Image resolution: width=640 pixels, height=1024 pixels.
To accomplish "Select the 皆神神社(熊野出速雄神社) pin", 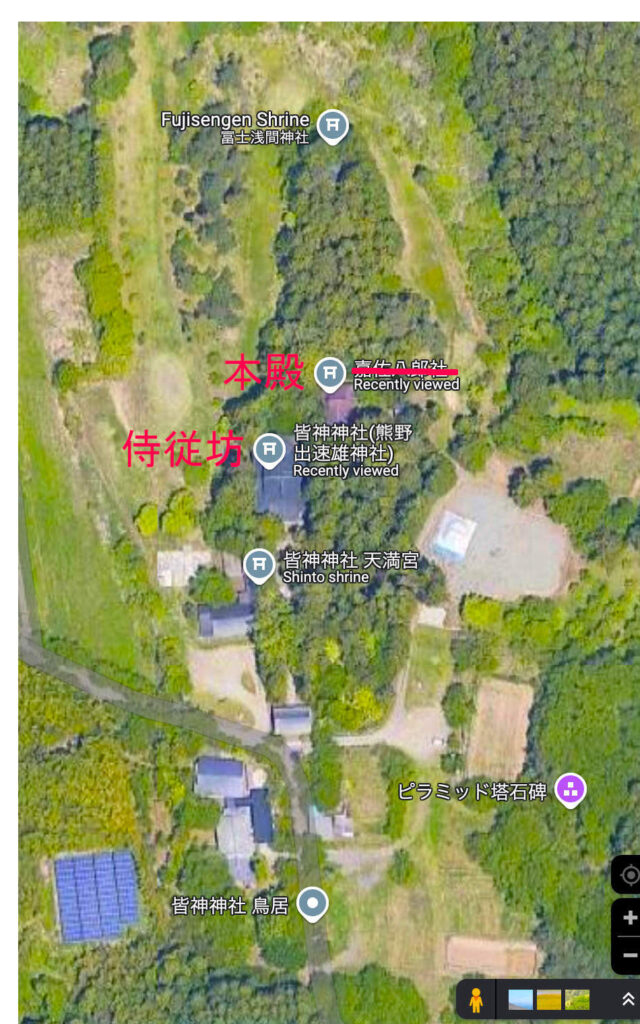I will [269, 450].
